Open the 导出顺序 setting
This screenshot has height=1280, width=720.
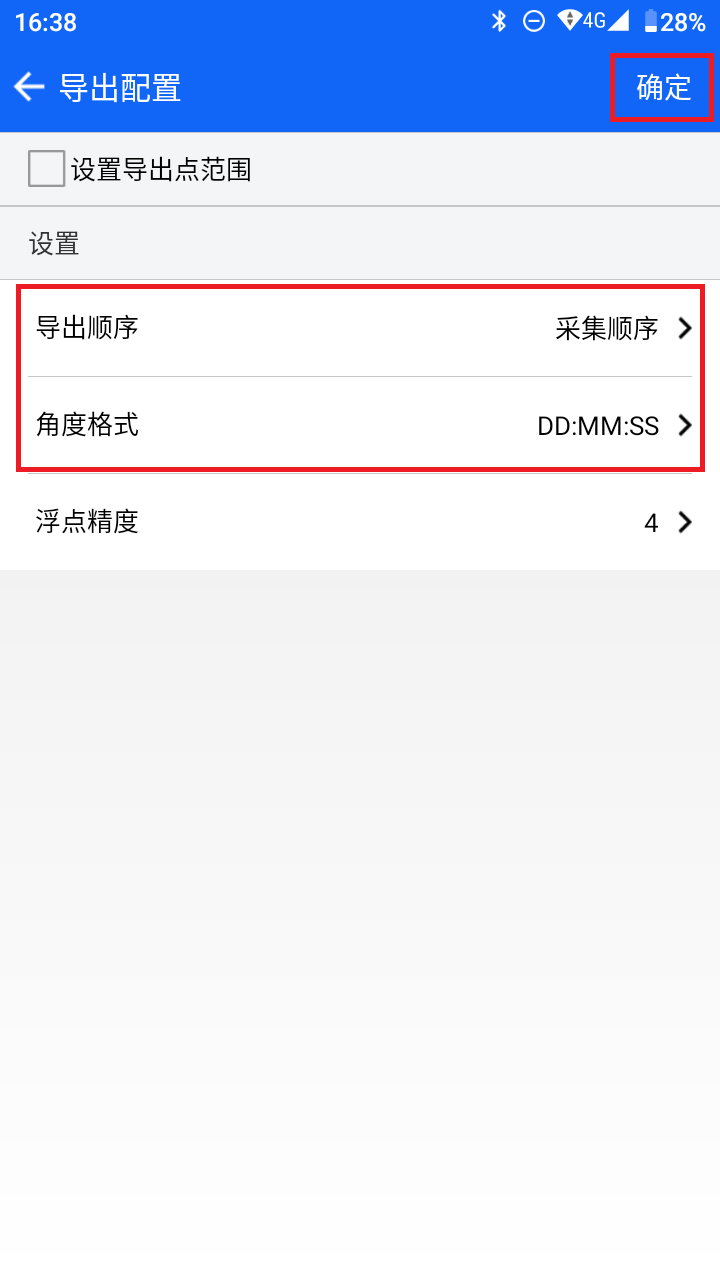360,328
